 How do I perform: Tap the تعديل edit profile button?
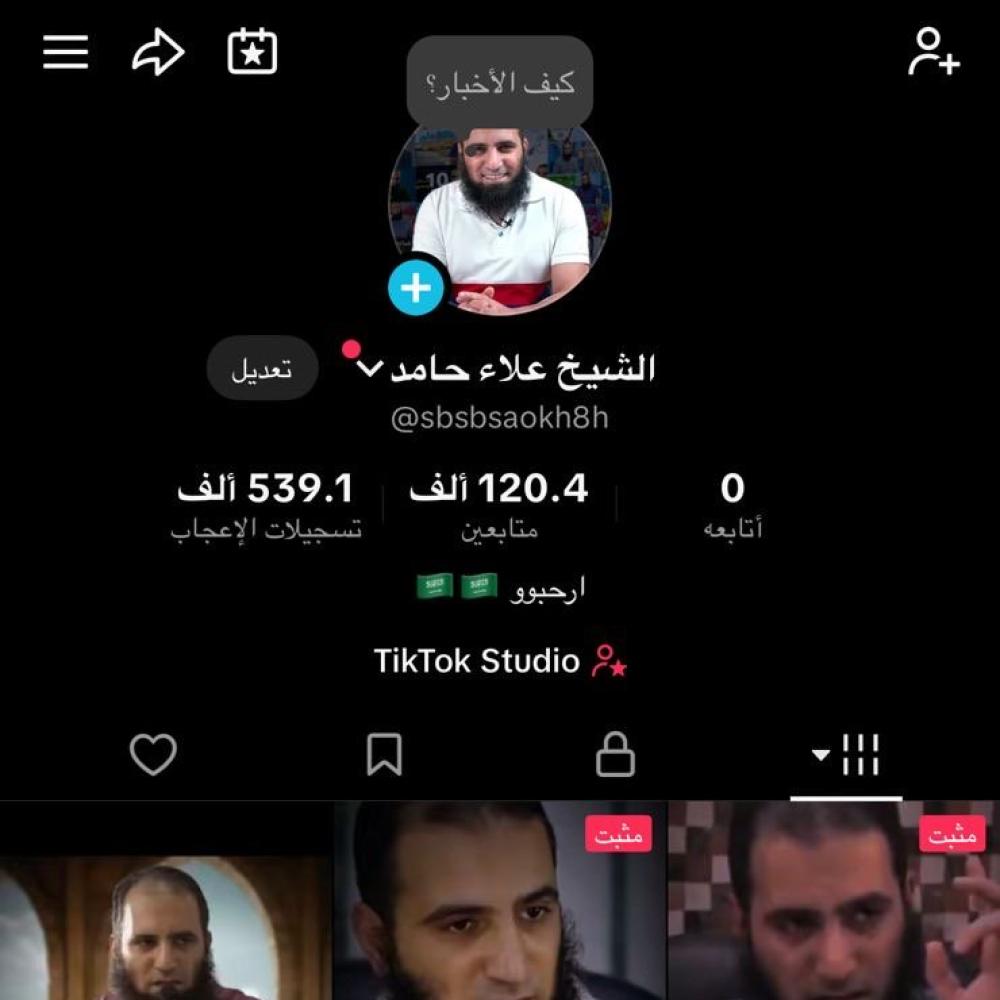click(262, 368)
